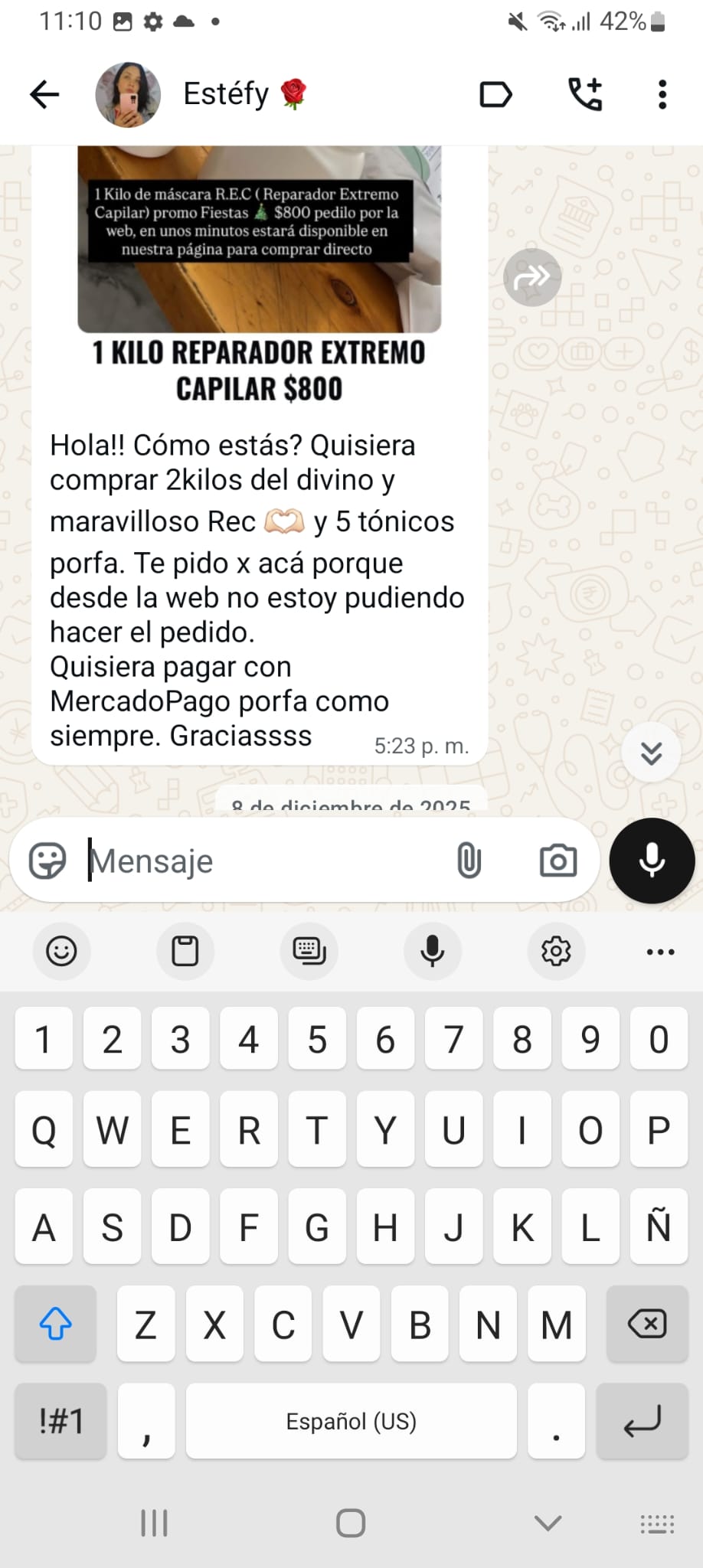703x1568 pixels.
Task: Open the Reparador Extremo Capilar promo image
Action: [x=259, y=239]
